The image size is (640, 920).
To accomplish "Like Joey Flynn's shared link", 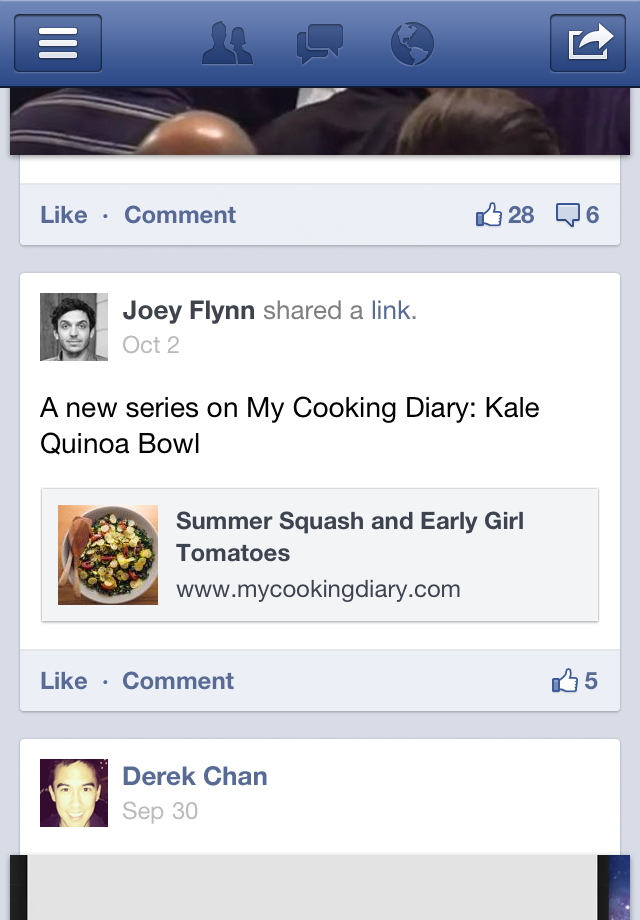I will pyautogui.click(x=64, y=681).
